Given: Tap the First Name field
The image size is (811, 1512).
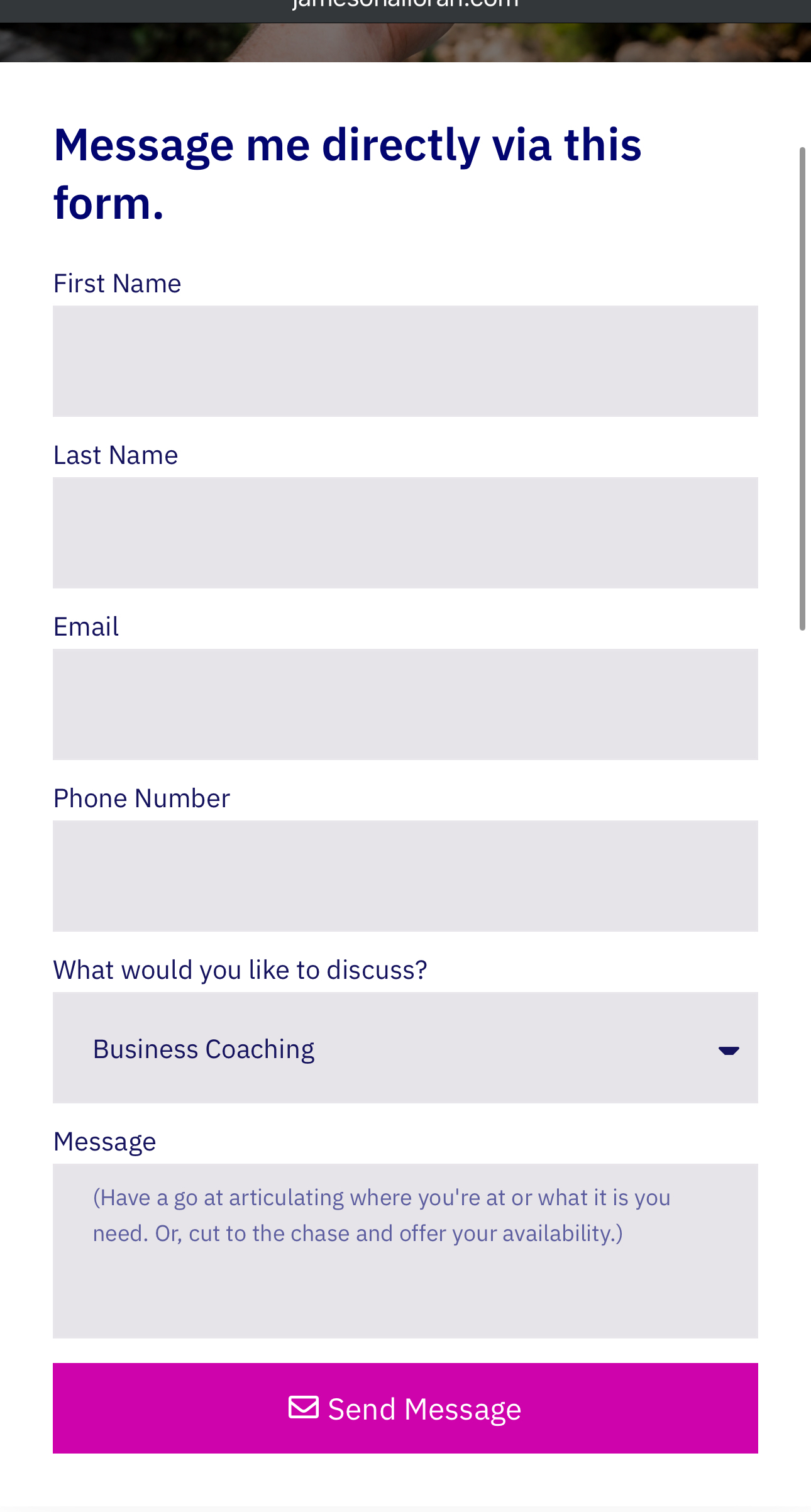Looking at the screenshot, I should (405, 361).
